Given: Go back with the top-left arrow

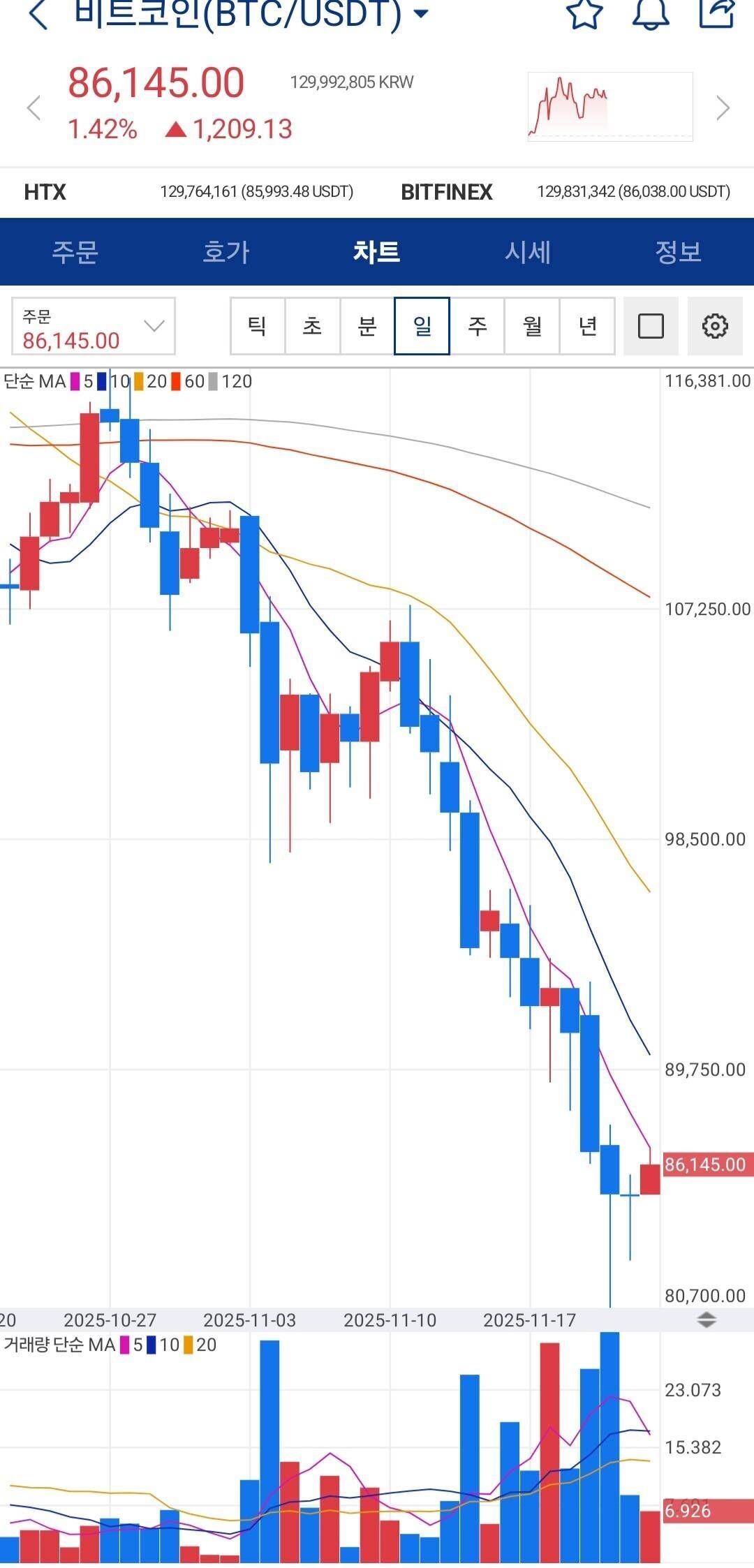Looking at the screenshot, I should [38, 14].
